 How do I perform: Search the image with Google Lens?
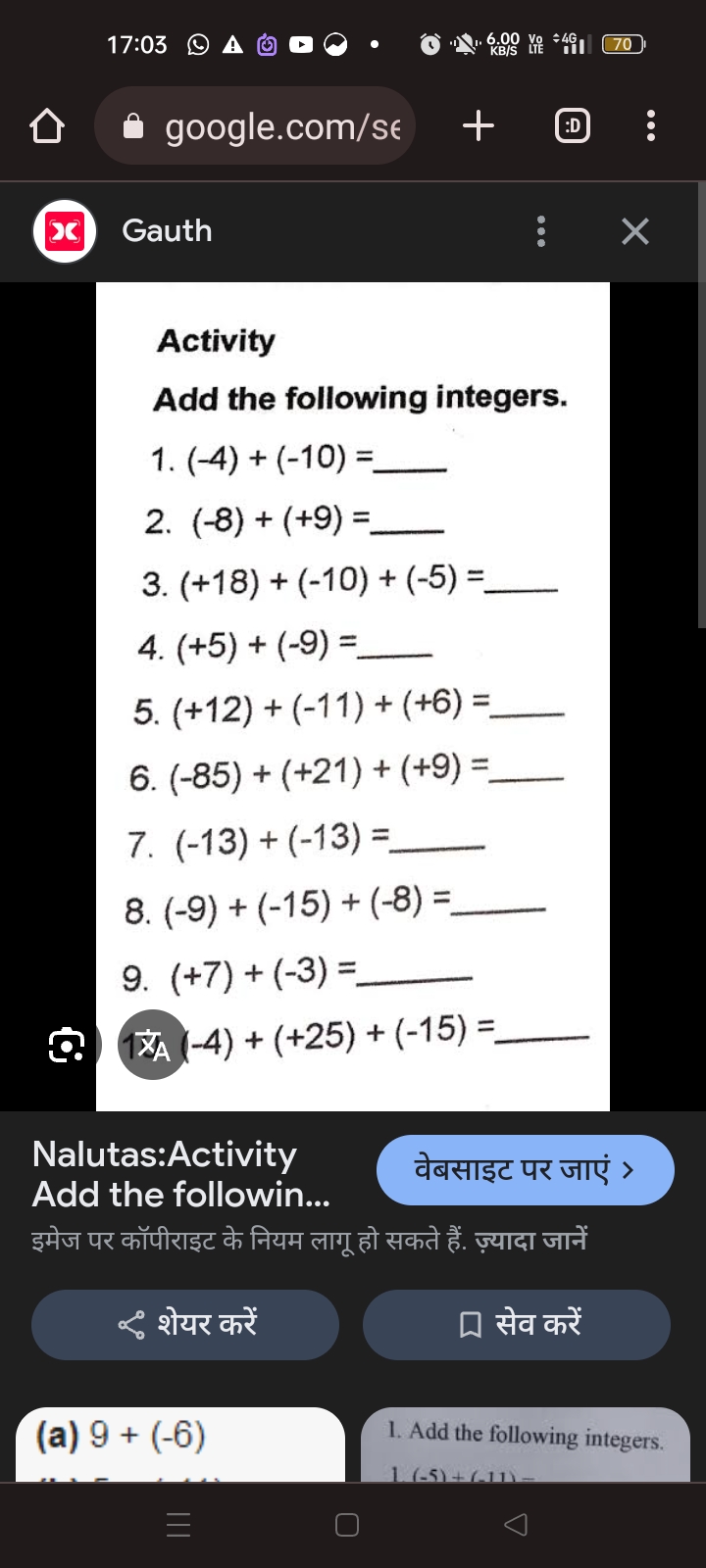(67, 1045)
